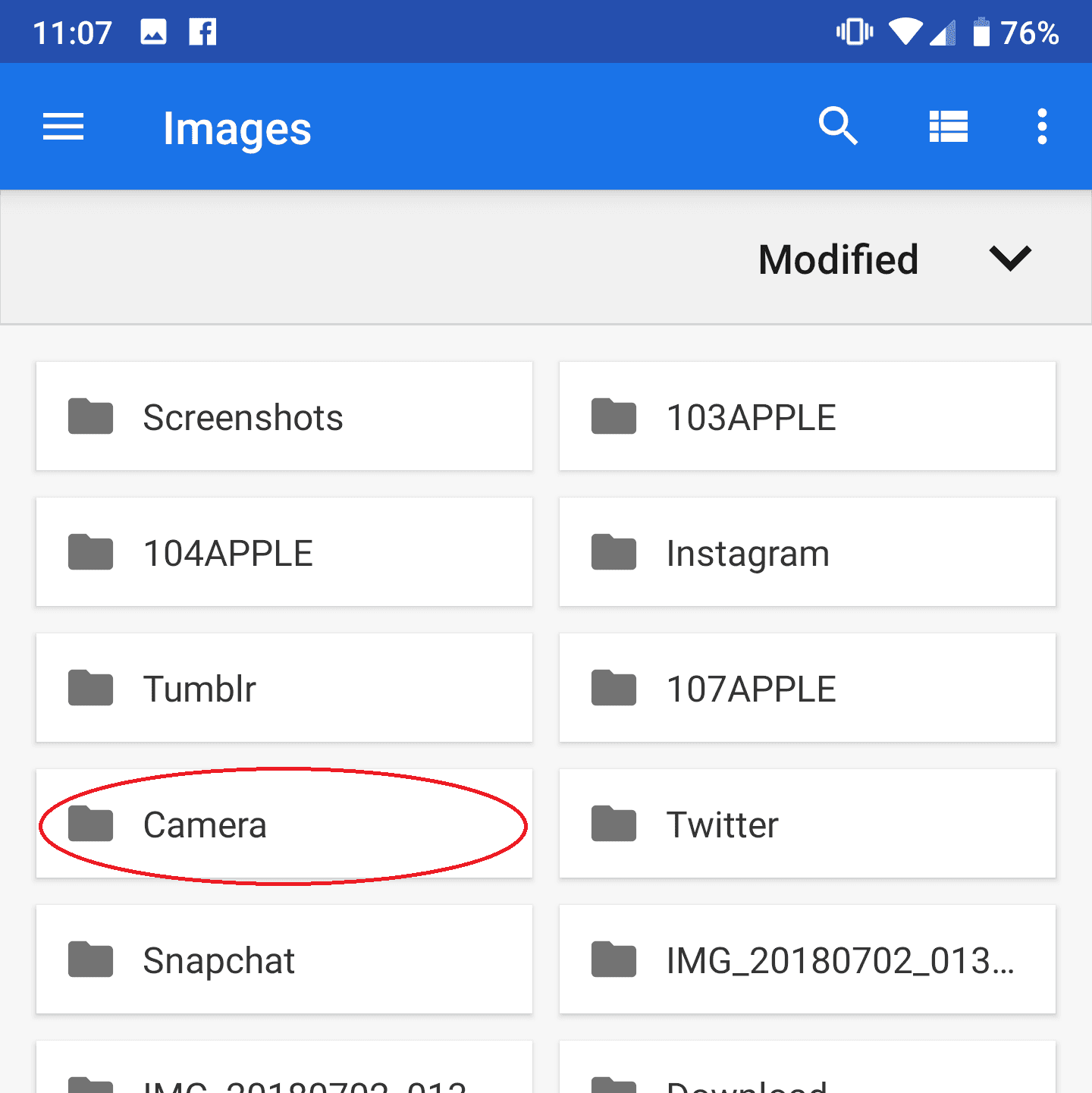Image resolution: width=1092 pixels, height=1093 pixels.
Task: Open the overflow options menu
Action: tap(1042, 127)
